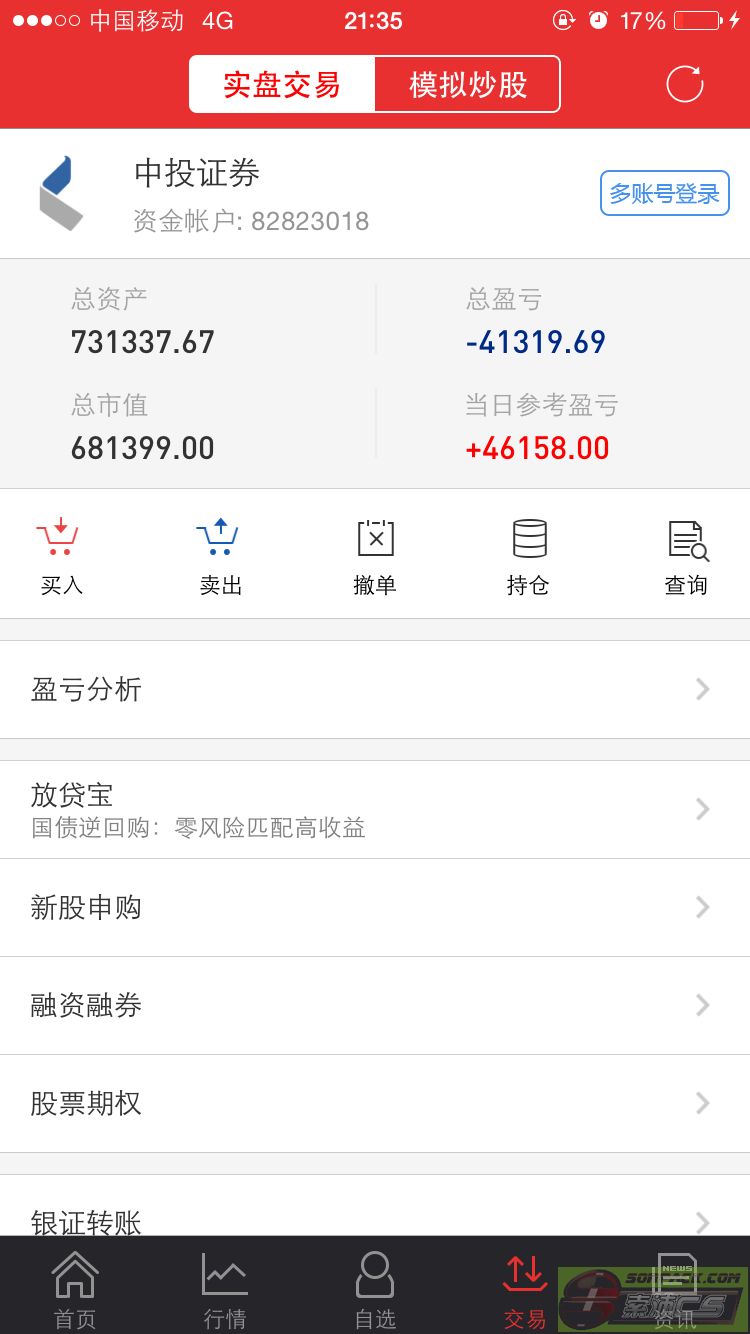Open the 查询 query page
This screenshot has height=1334, width=750.
tap(686, 556)
